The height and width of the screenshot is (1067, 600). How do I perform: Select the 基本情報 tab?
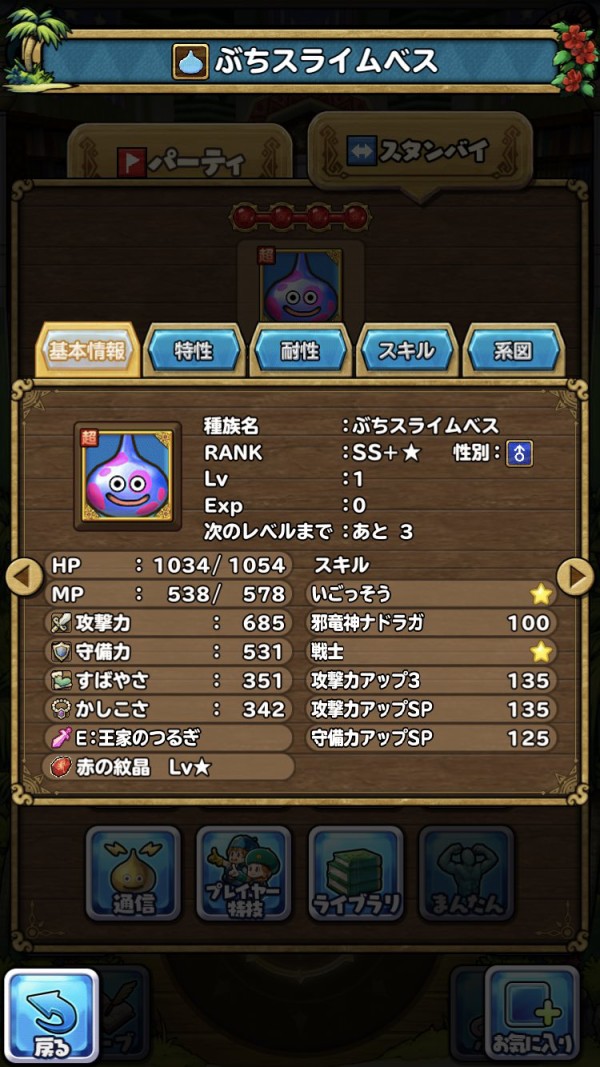pos(87,351)
